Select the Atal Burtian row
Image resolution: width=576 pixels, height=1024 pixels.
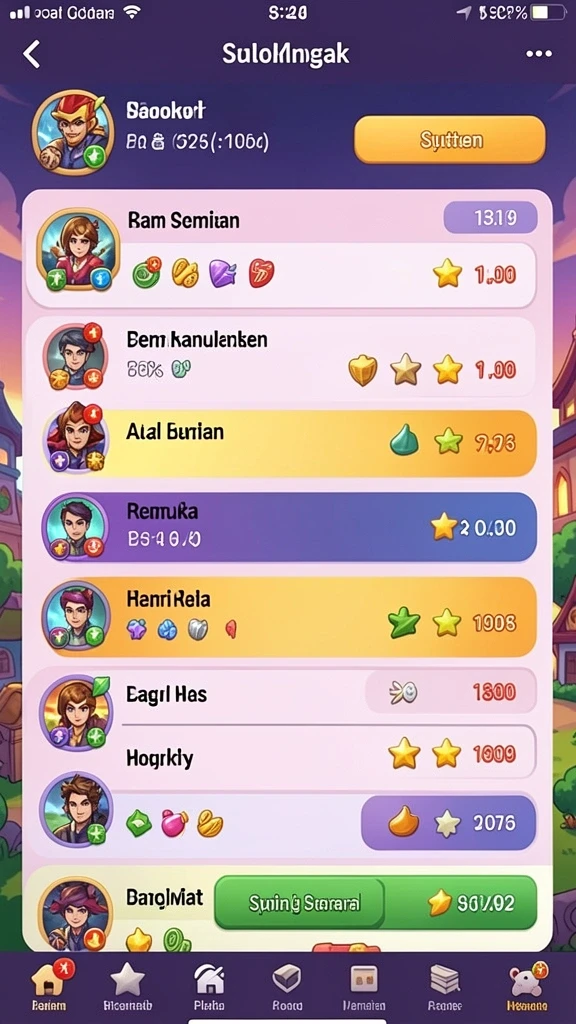tap(289, 443)
